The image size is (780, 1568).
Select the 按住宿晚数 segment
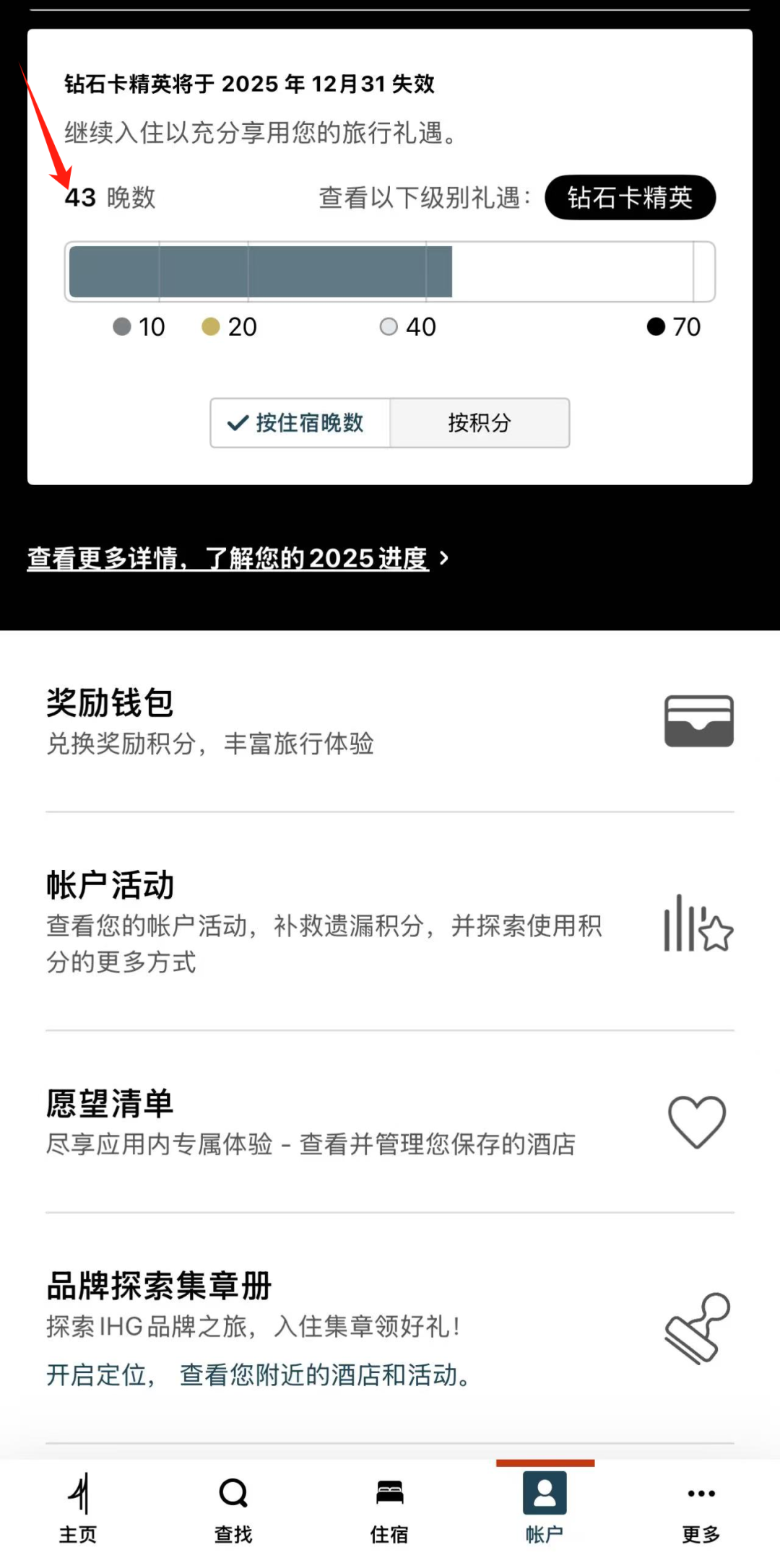coord(300,423)
